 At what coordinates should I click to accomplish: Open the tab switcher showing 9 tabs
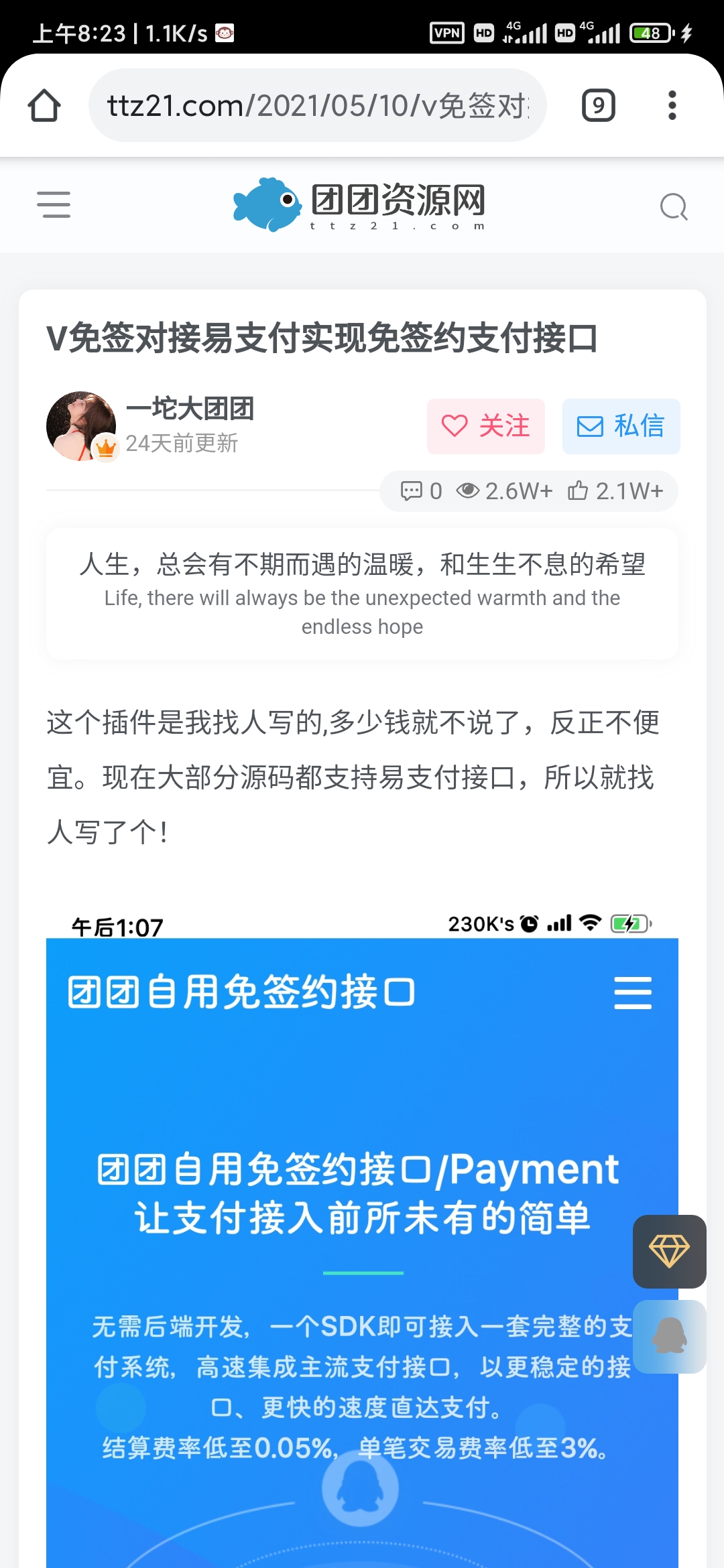[x=597, y=105]
